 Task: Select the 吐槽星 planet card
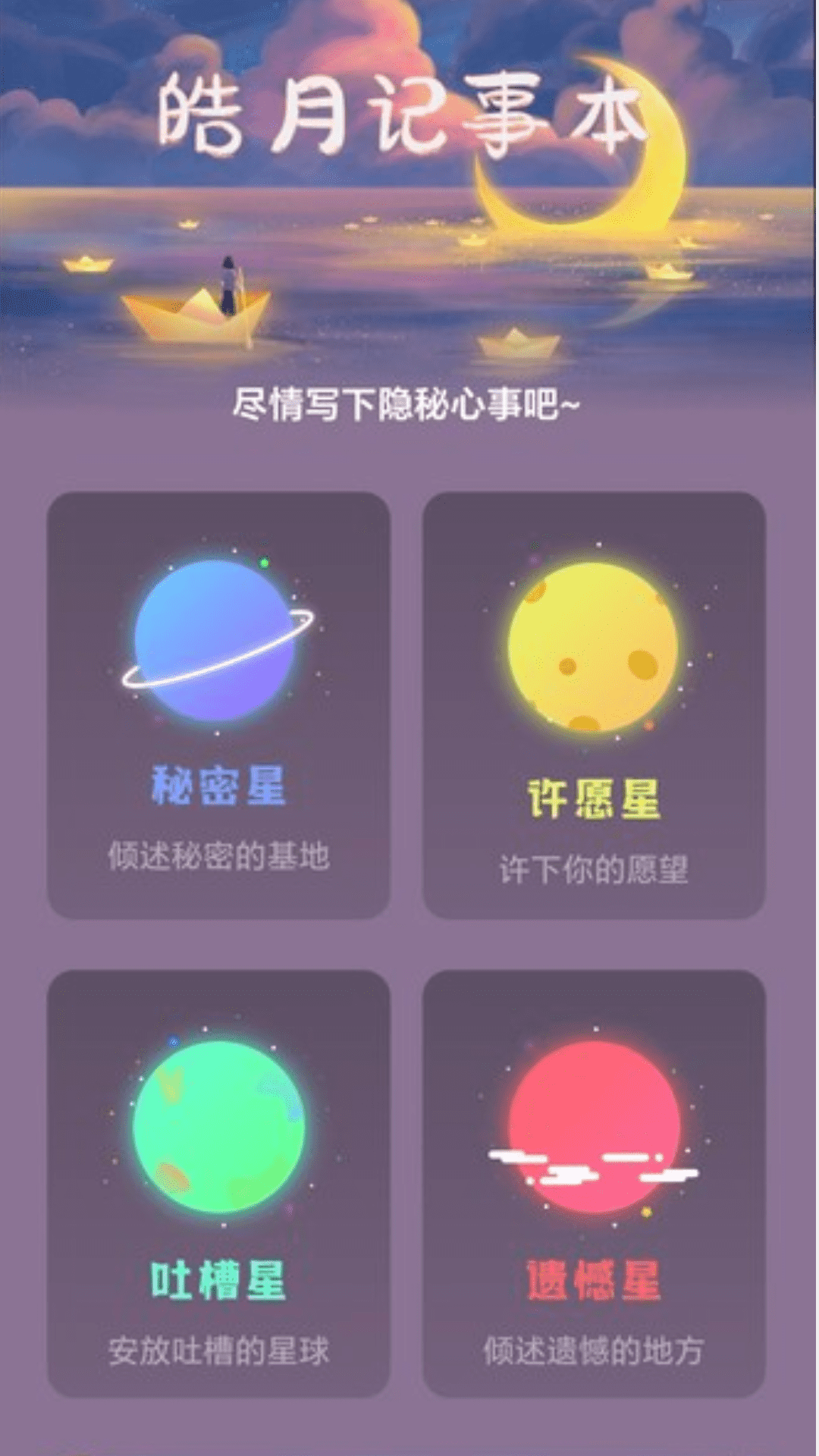click(x=218, y=1183)
